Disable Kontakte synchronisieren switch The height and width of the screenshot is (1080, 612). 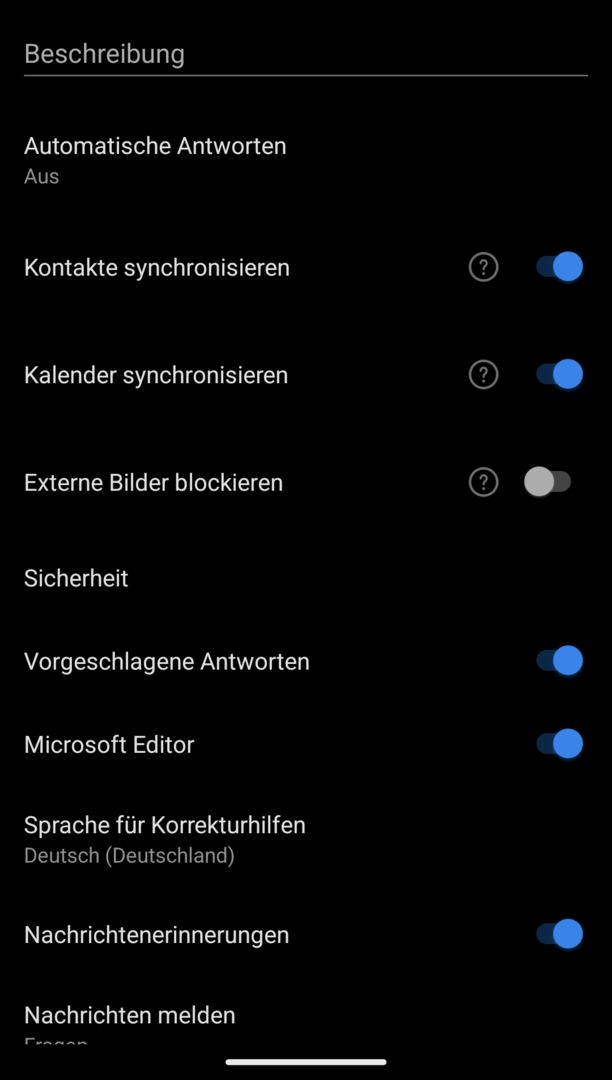559,267
